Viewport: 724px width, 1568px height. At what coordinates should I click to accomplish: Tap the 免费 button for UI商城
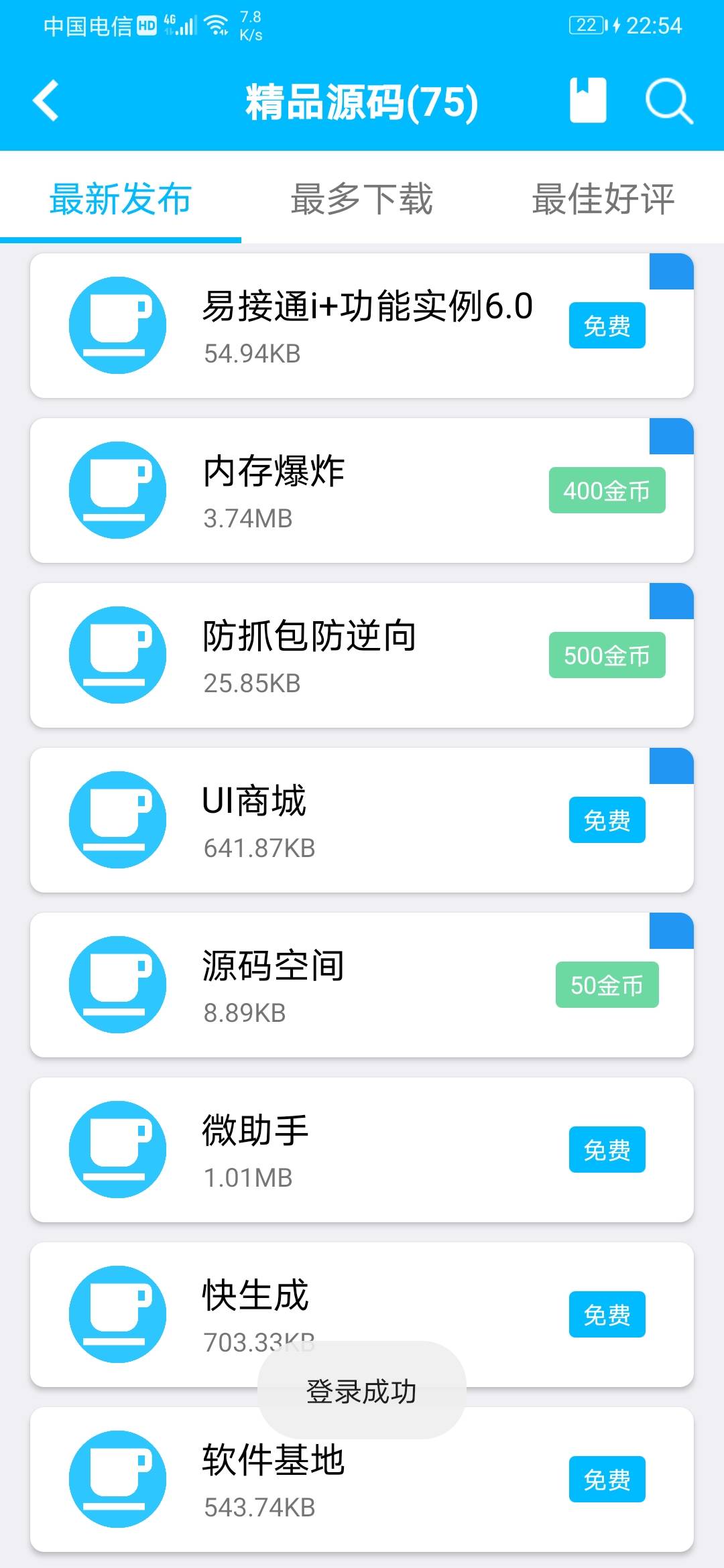[607, 820]
